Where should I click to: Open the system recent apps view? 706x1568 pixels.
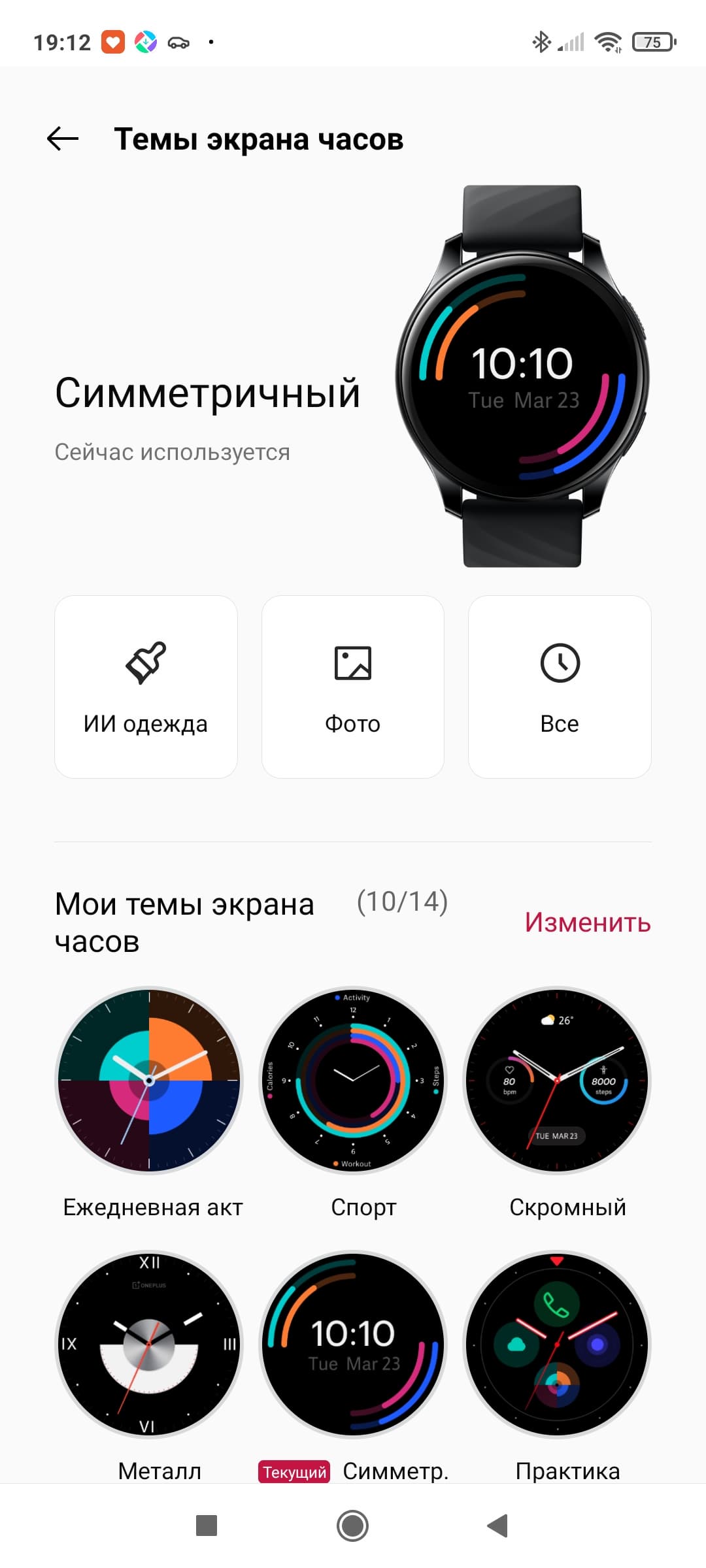pos(207,1526)
